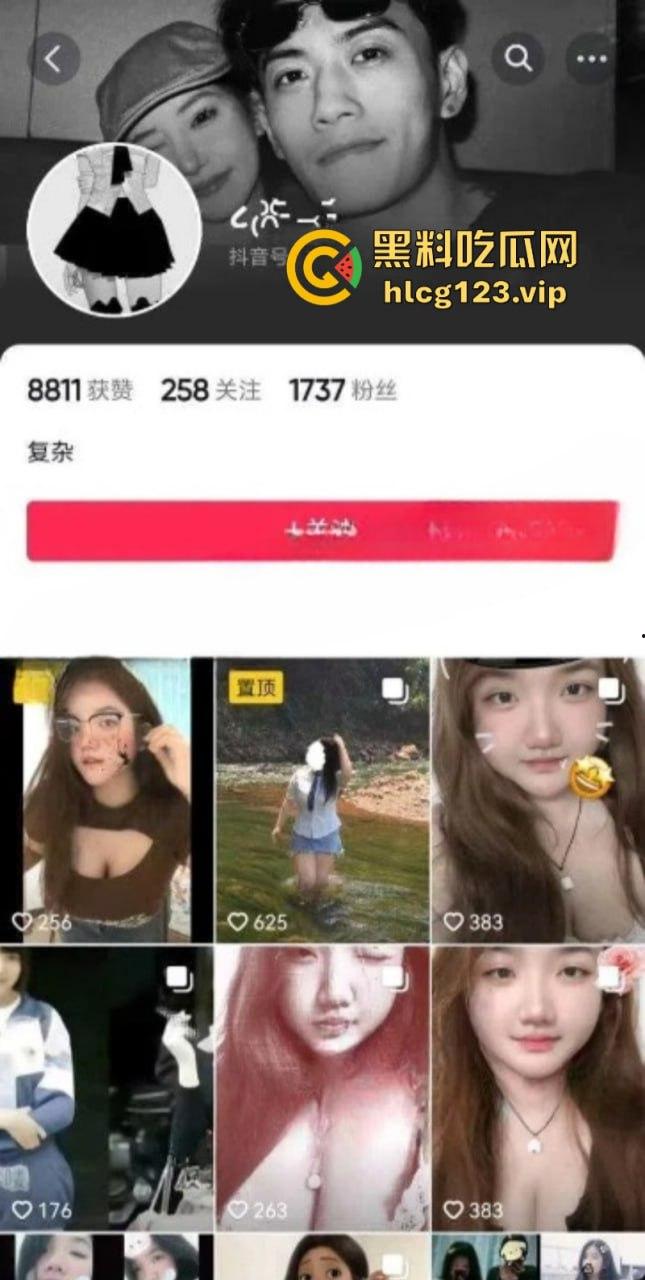Go back from this profile
The width and height of the screenshot is (645, 1280).
[54, 60]
